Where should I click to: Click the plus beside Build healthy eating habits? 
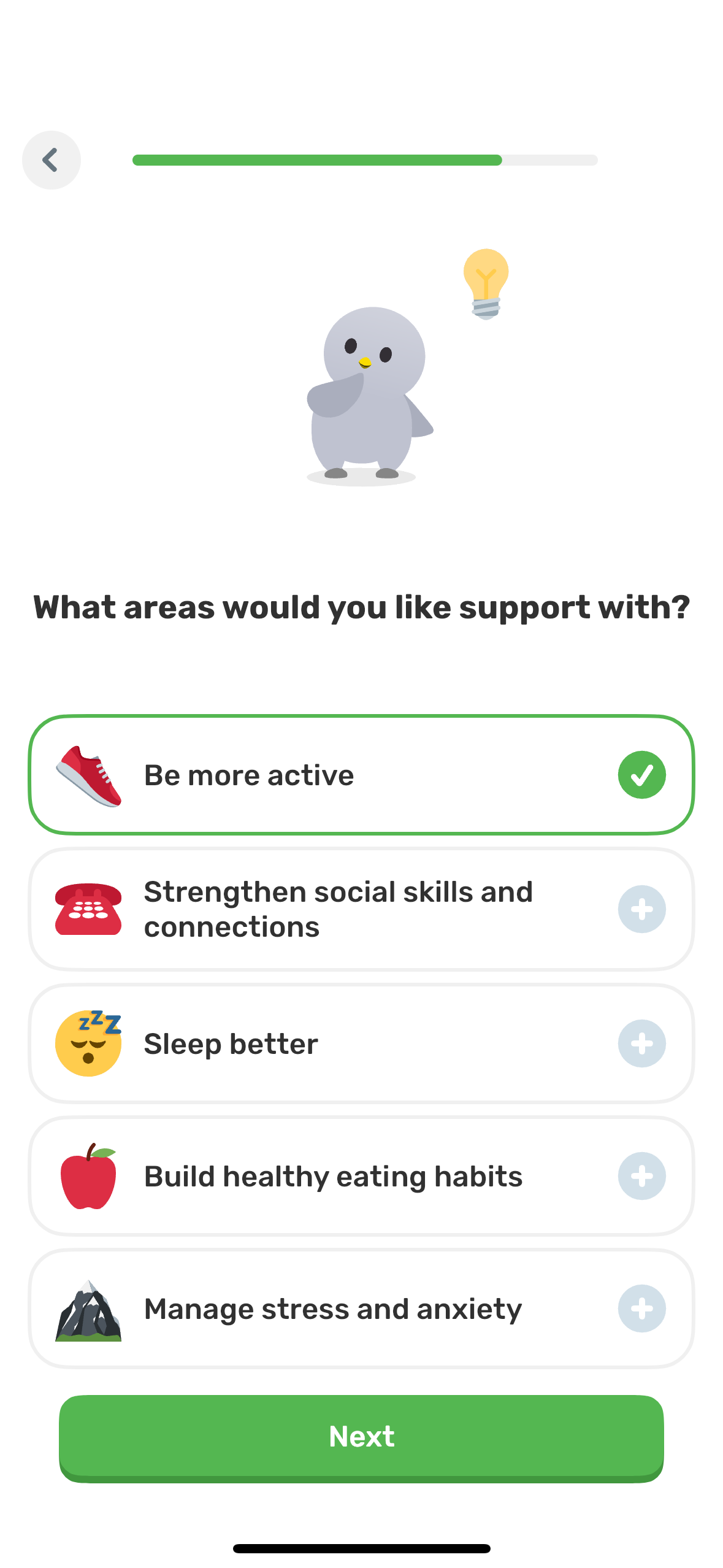641,1175
